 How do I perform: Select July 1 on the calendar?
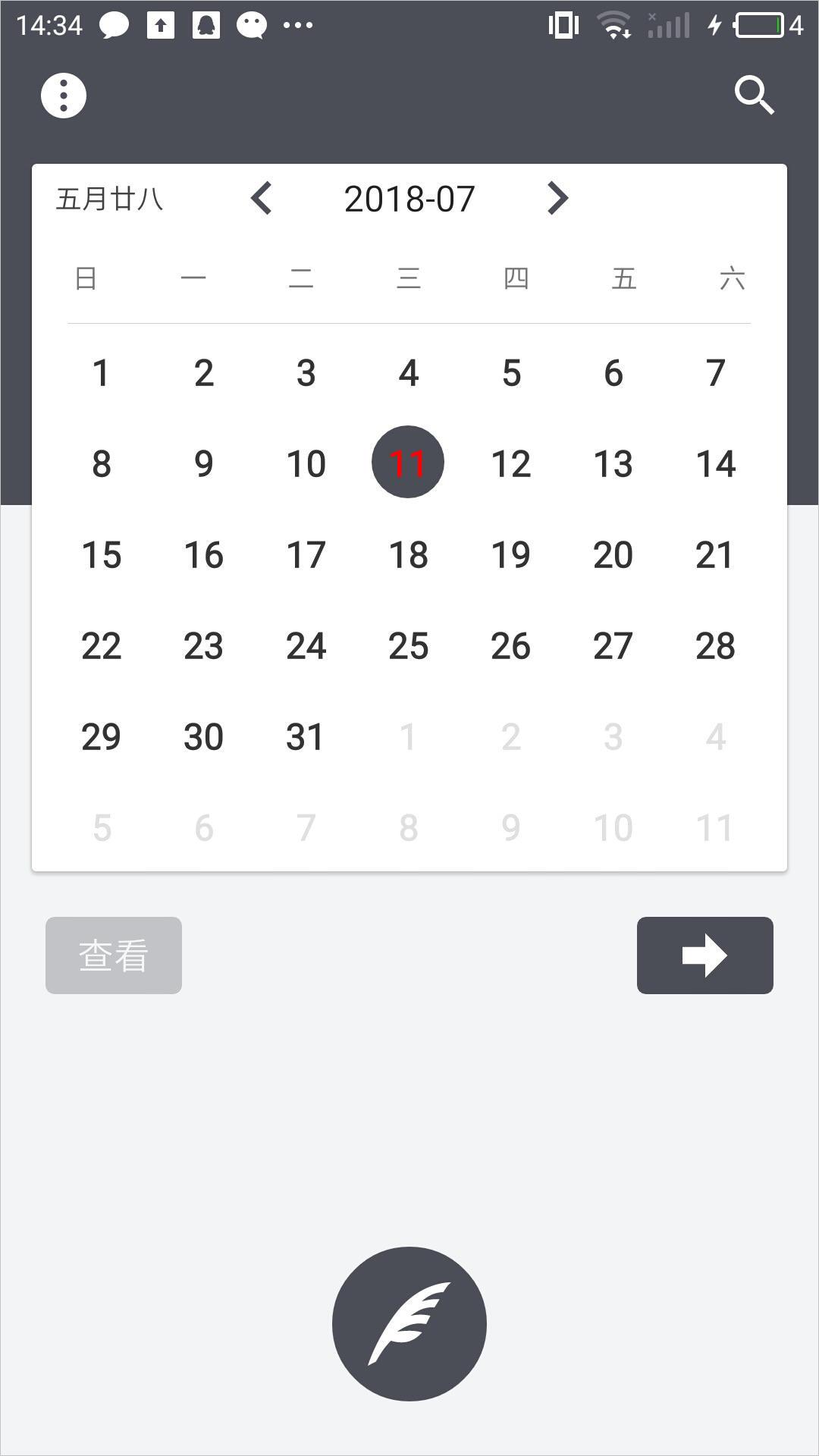pos(101,373)
